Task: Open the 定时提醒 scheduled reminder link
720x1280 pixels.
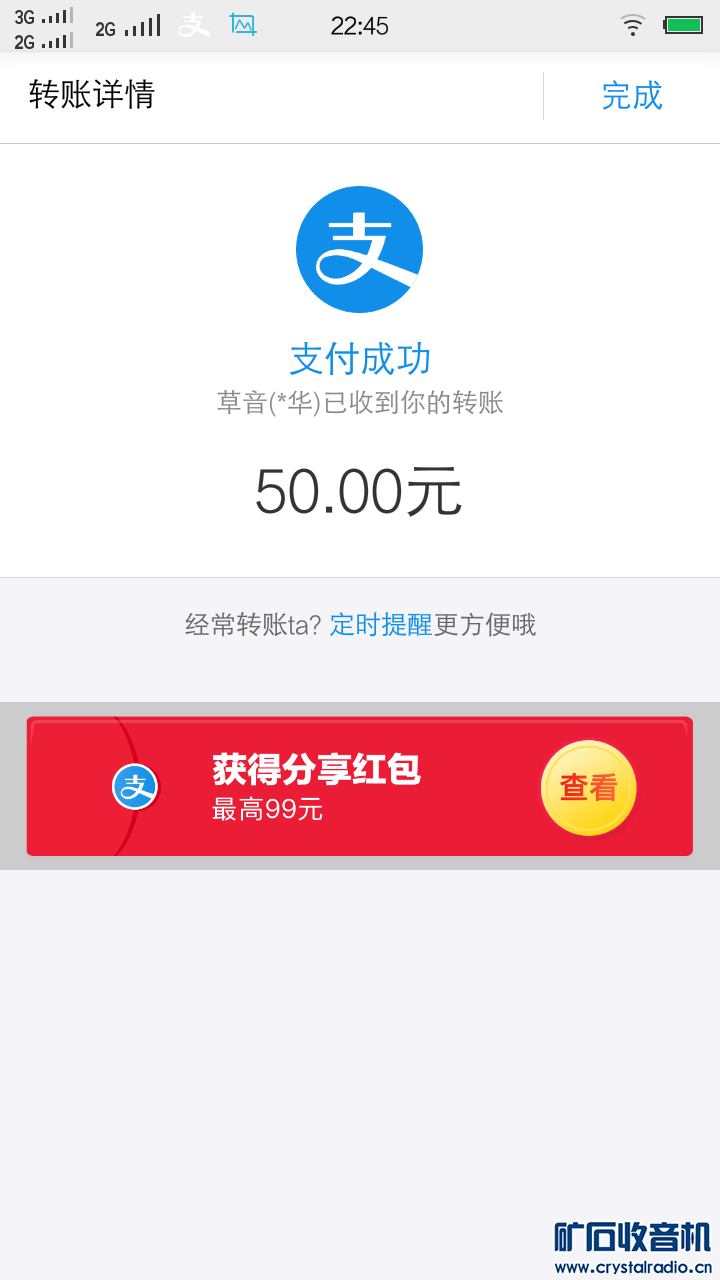Action: pos(381,625)
